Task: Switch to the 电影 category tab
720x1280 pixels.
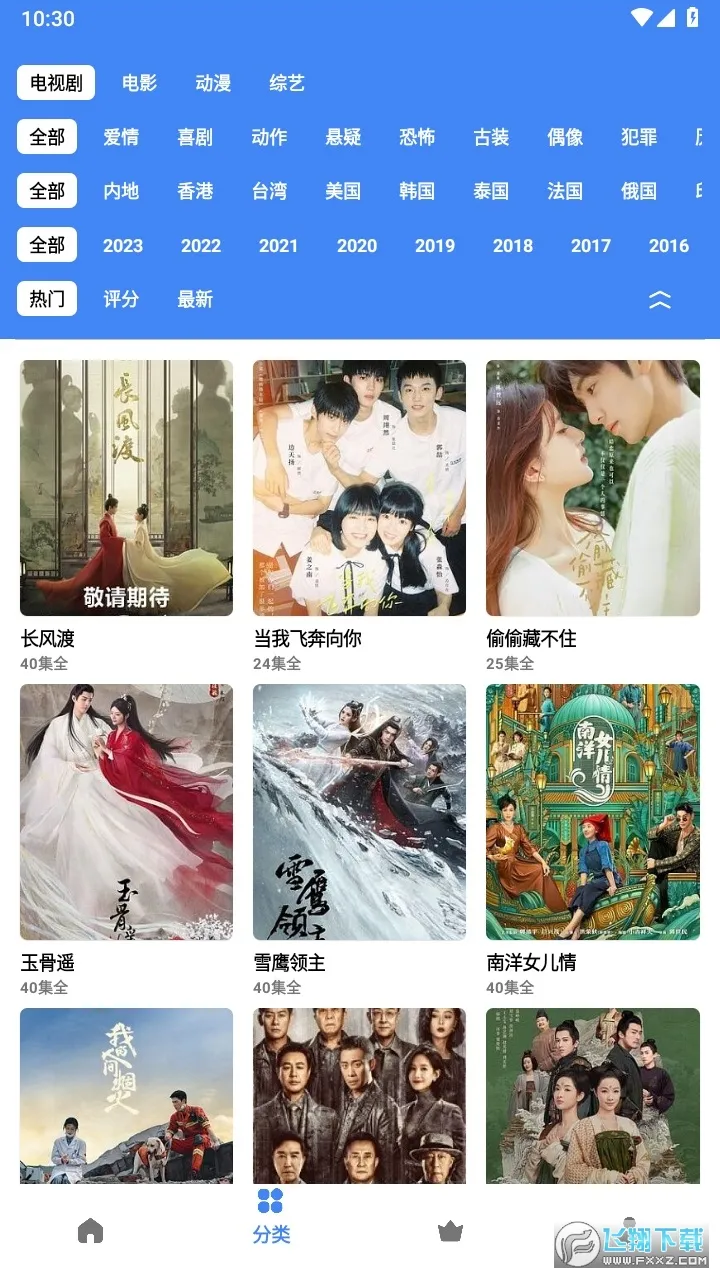Action: point(139,83)
